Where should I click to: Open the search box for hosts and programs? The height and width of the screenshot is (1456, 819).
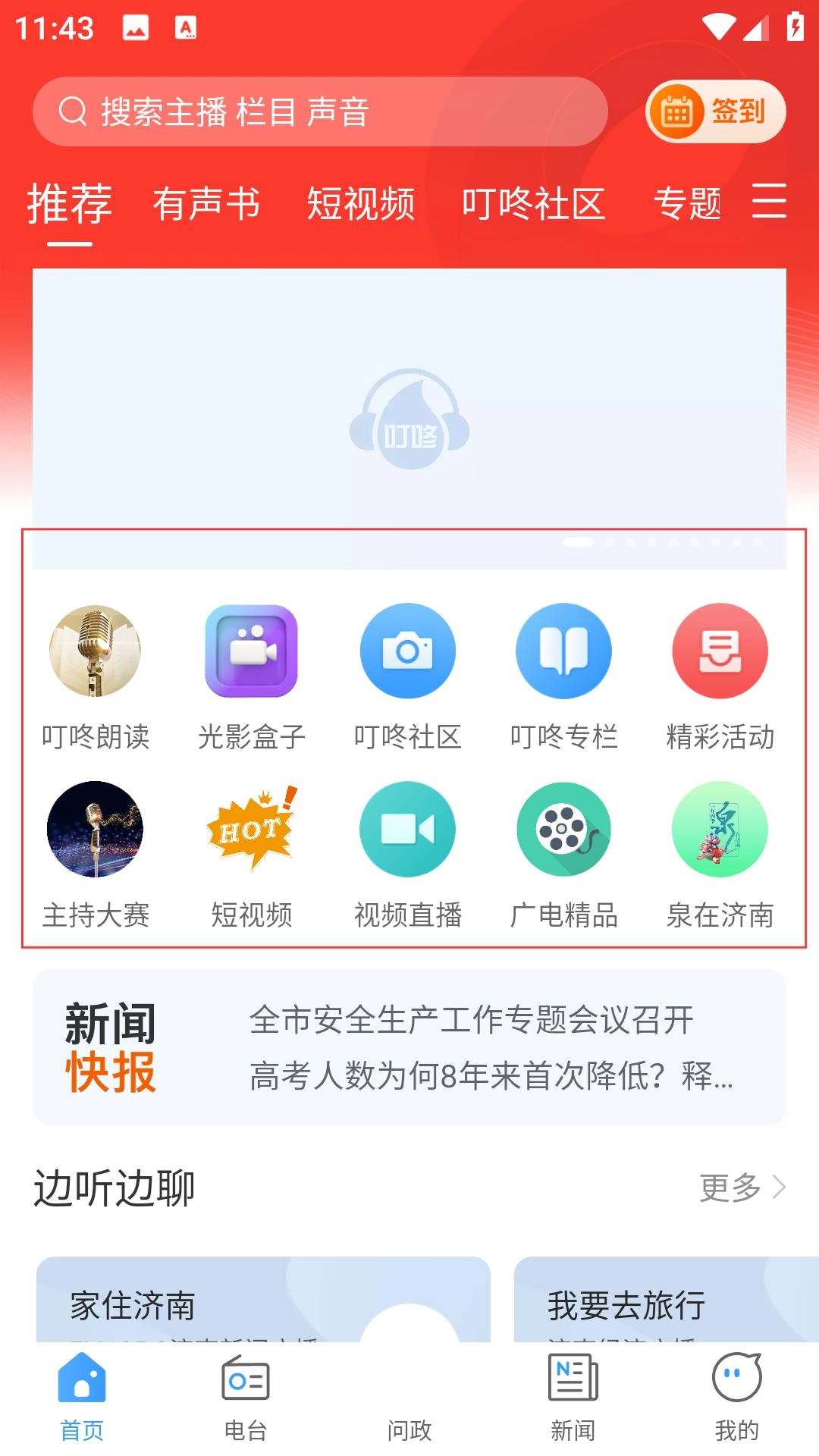point(318,111)
